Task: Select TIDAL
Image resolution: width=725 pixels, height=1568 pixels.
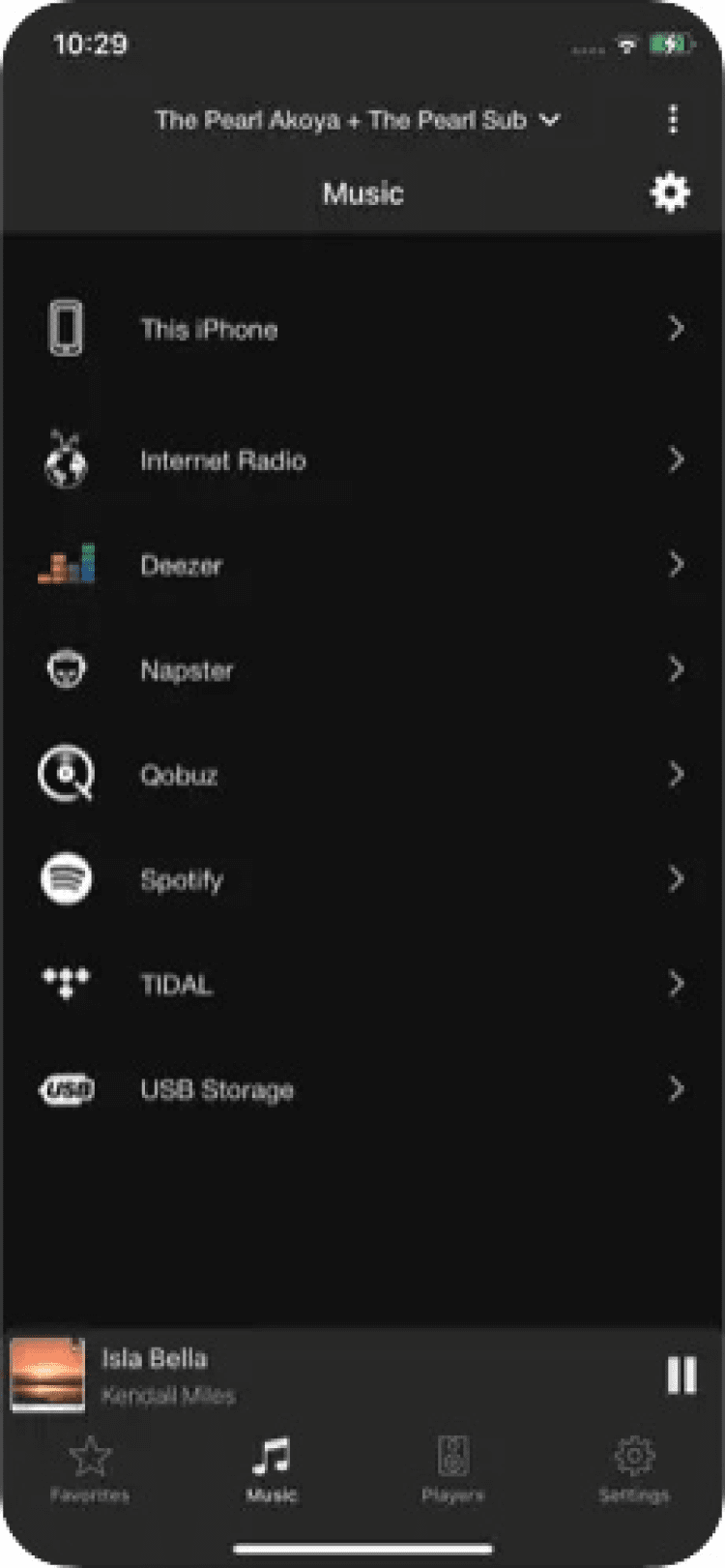Action: coord(362,985)
